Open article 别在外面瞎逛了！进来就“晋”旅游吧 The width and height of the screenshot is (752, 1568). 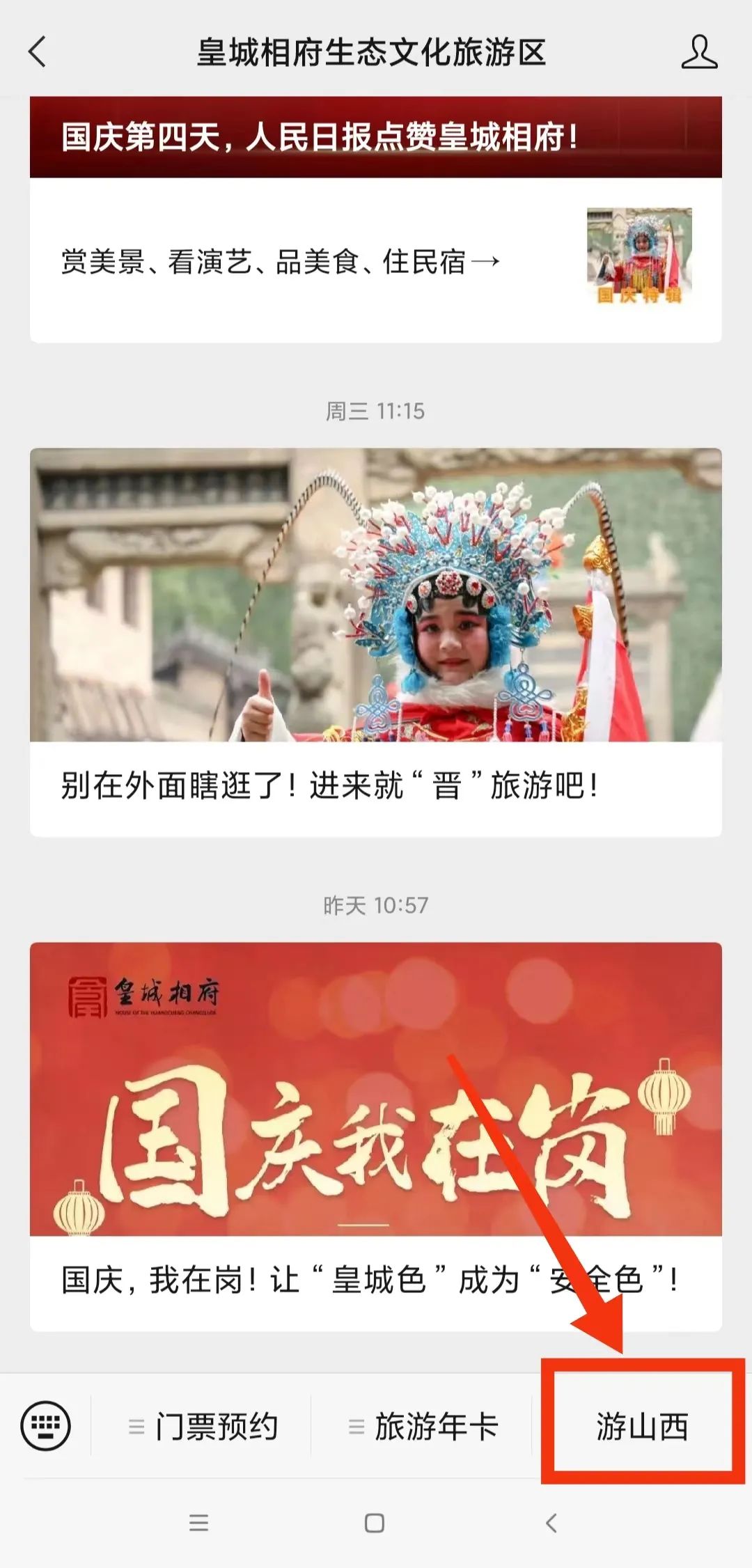[376, 642]
